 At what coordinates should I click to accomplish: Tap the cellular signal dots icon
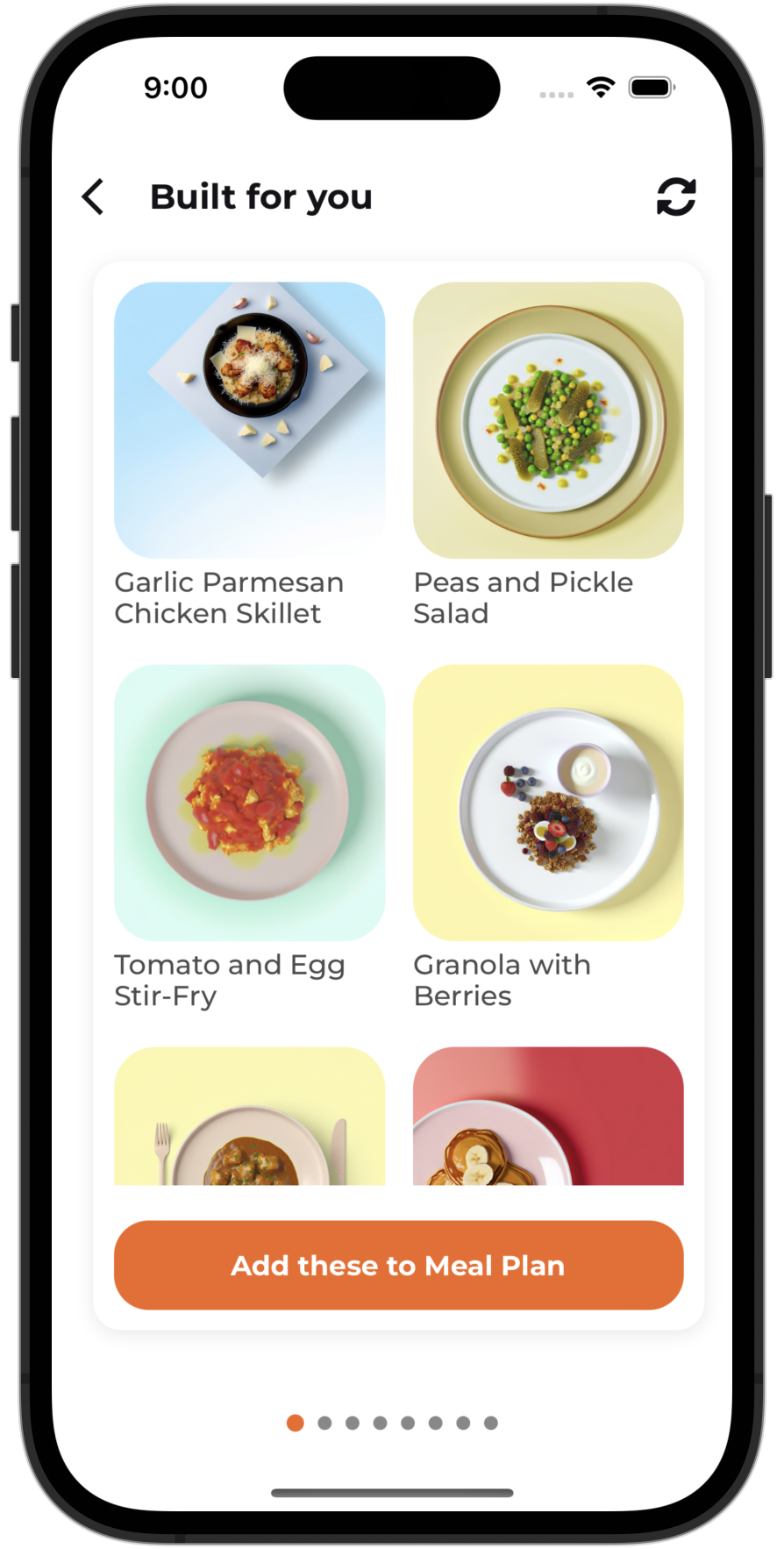point(558,93)
